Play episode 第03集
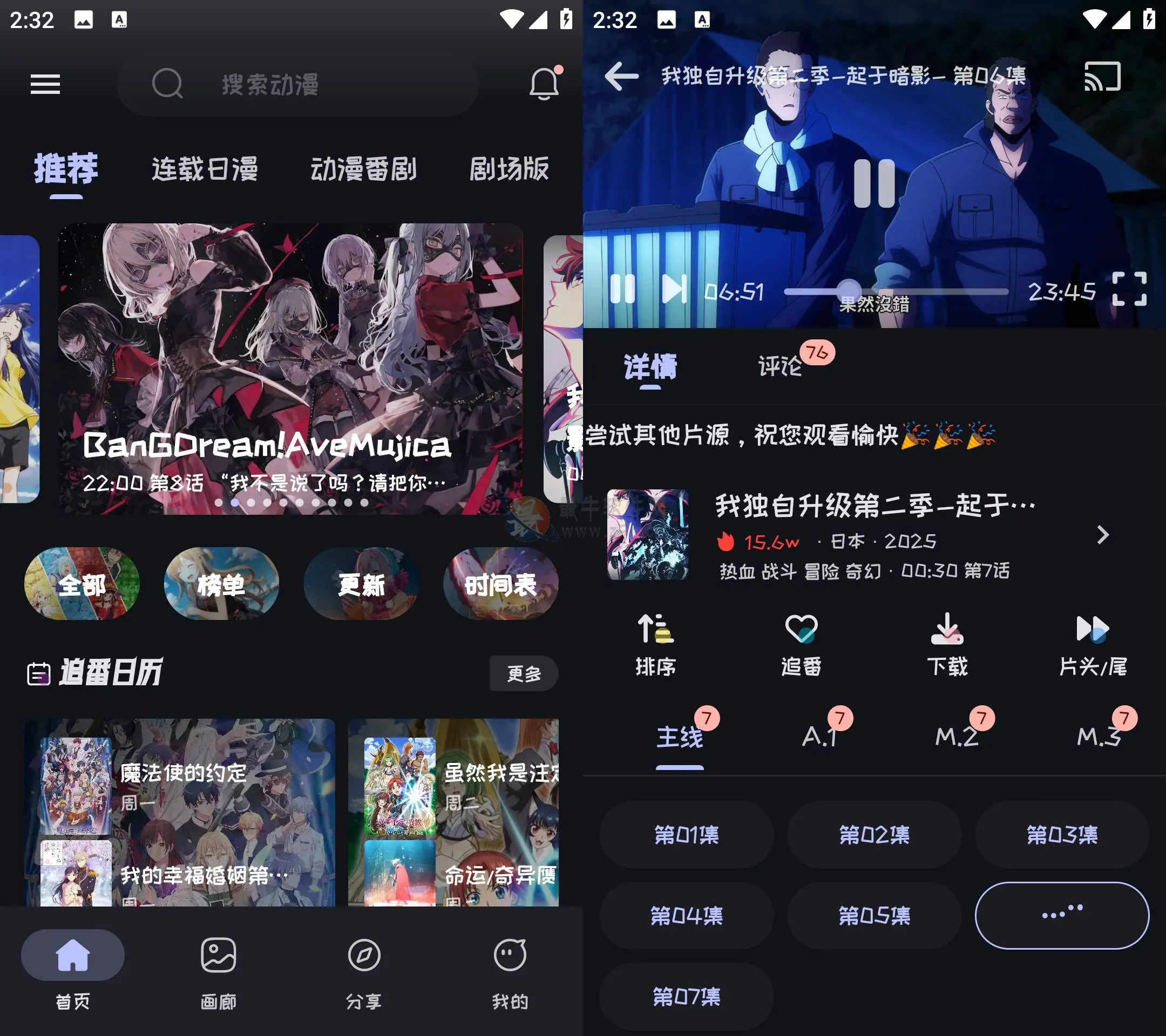 (x=1061, y=834)
